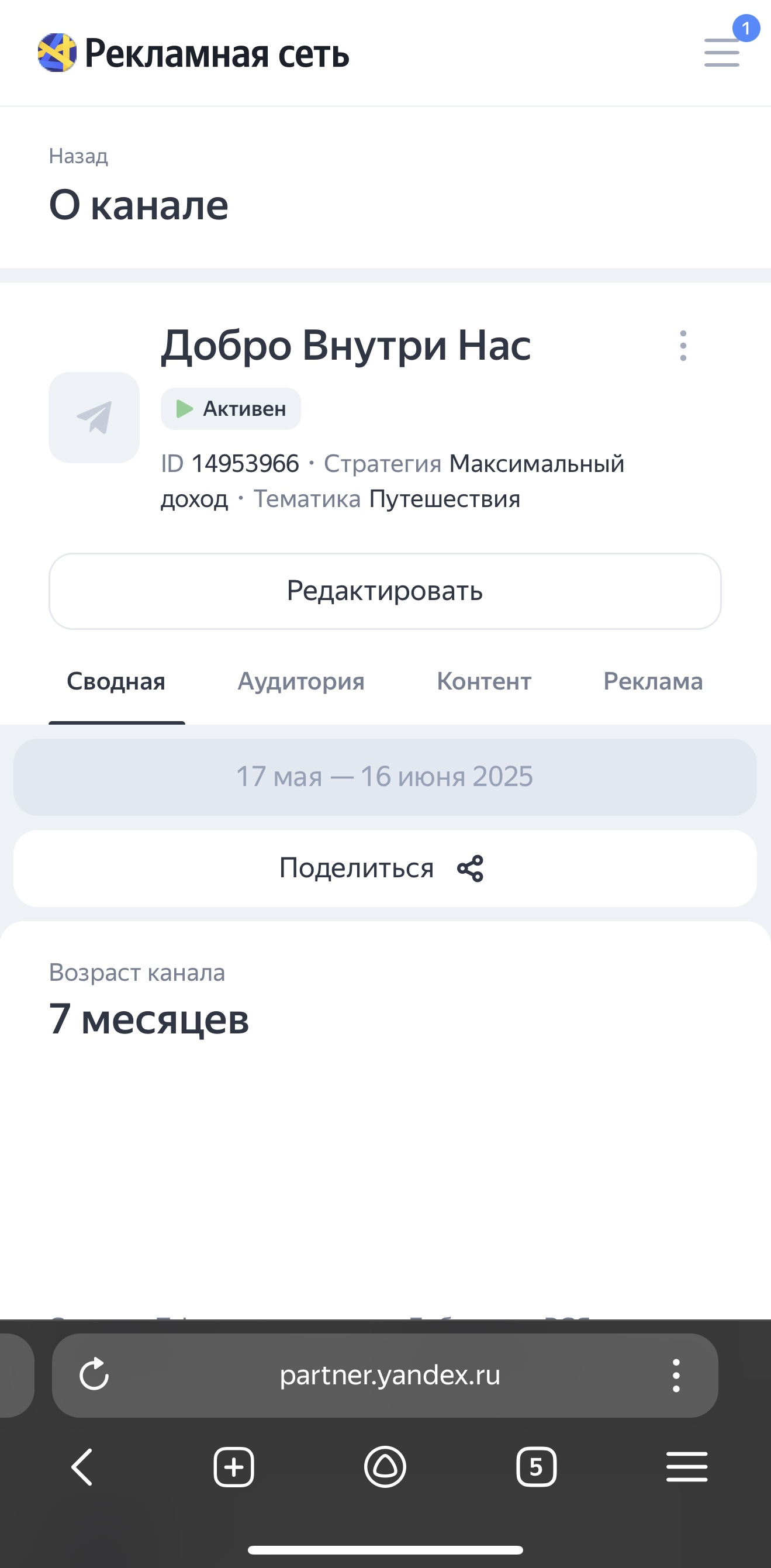Go back with the browser back arrow
The width and height of the screenshot is (771, 1568).
pyautogui.click(x=83, y=1467)
